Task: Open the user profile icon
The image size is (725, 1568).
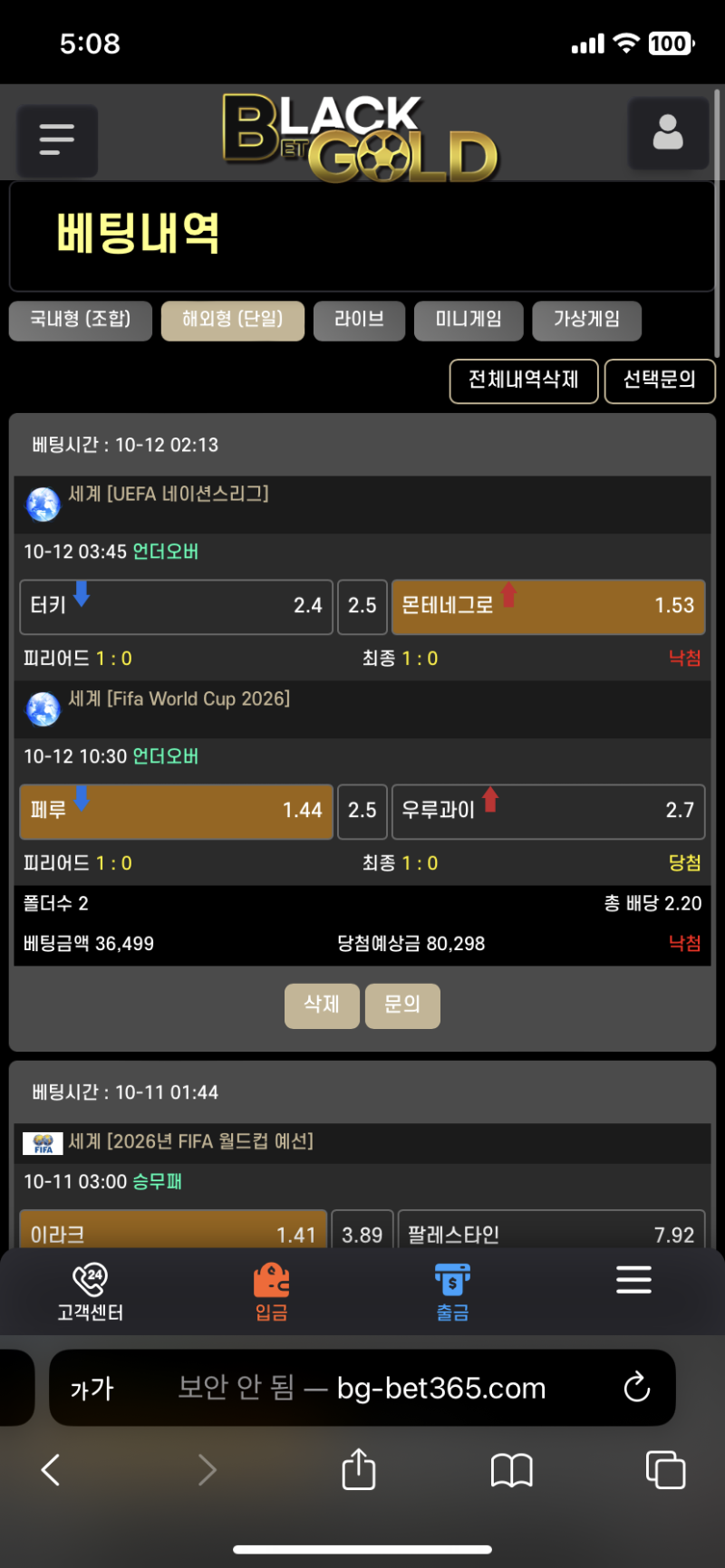Action: pos(668,133)
